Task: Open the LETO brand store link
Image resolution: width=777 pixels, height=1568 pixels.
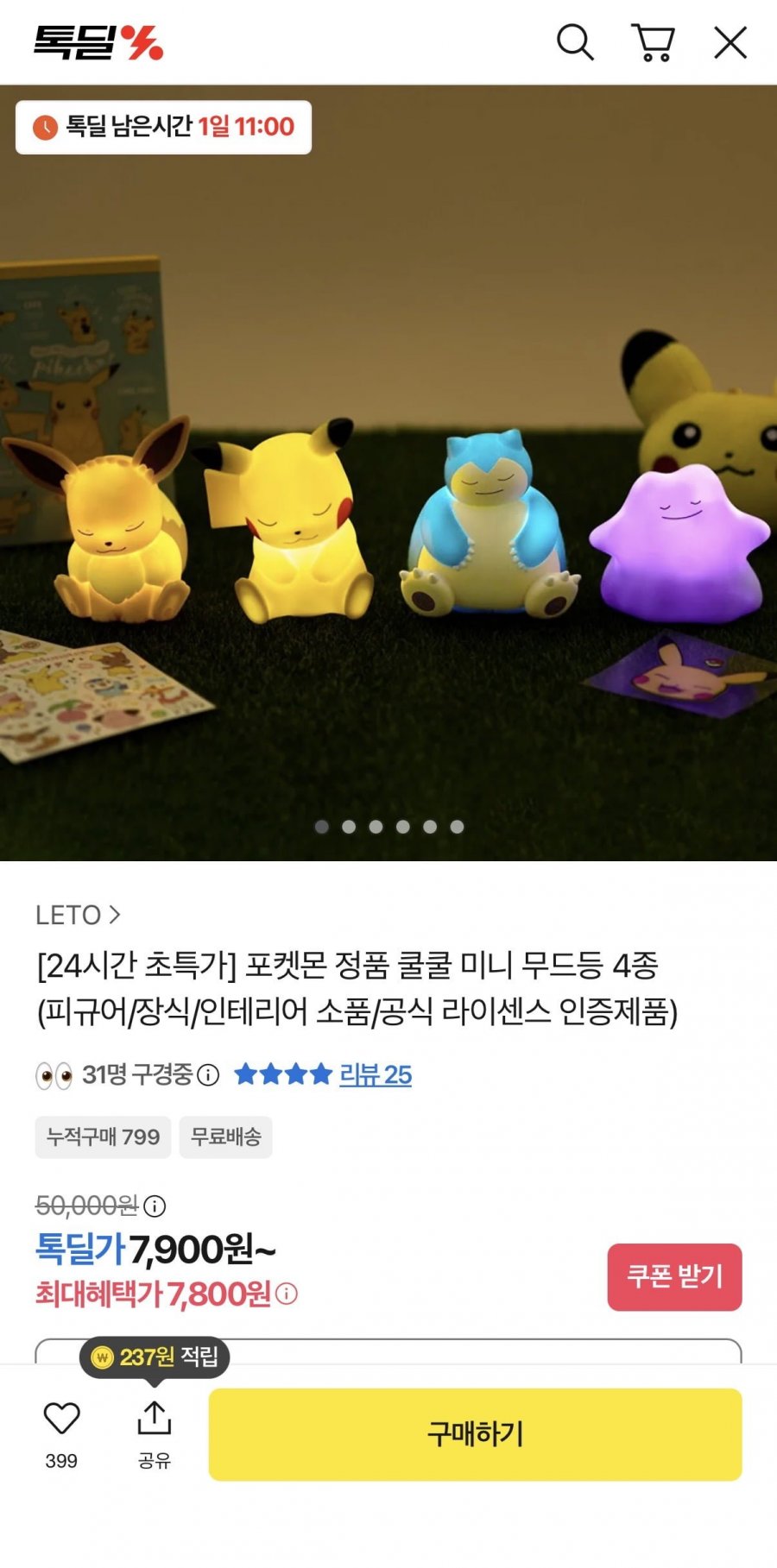Action: (78, 915)
